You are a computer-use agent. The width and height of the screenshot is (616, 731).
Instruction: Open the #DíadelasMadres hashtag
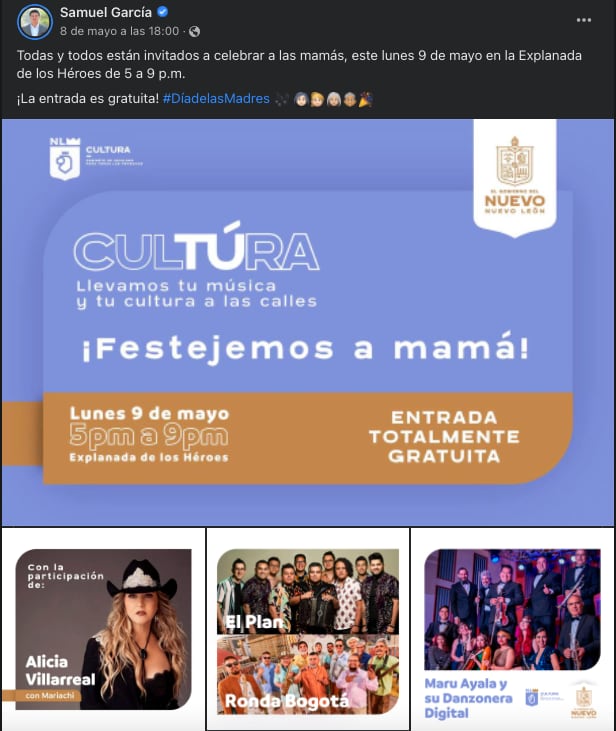216,99
